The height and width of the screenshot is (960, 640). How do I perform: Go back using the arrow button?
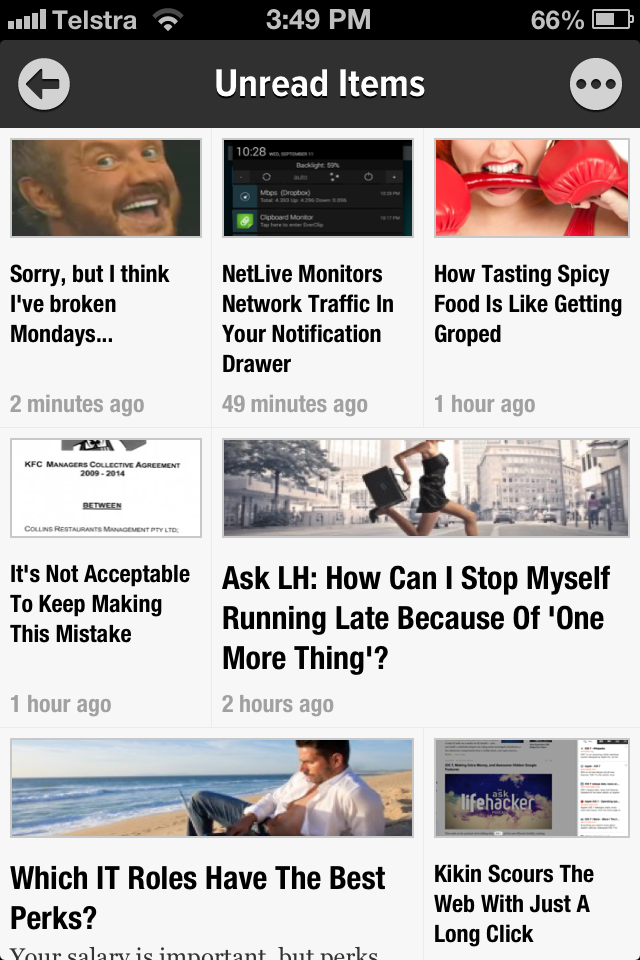coord(44,84)
